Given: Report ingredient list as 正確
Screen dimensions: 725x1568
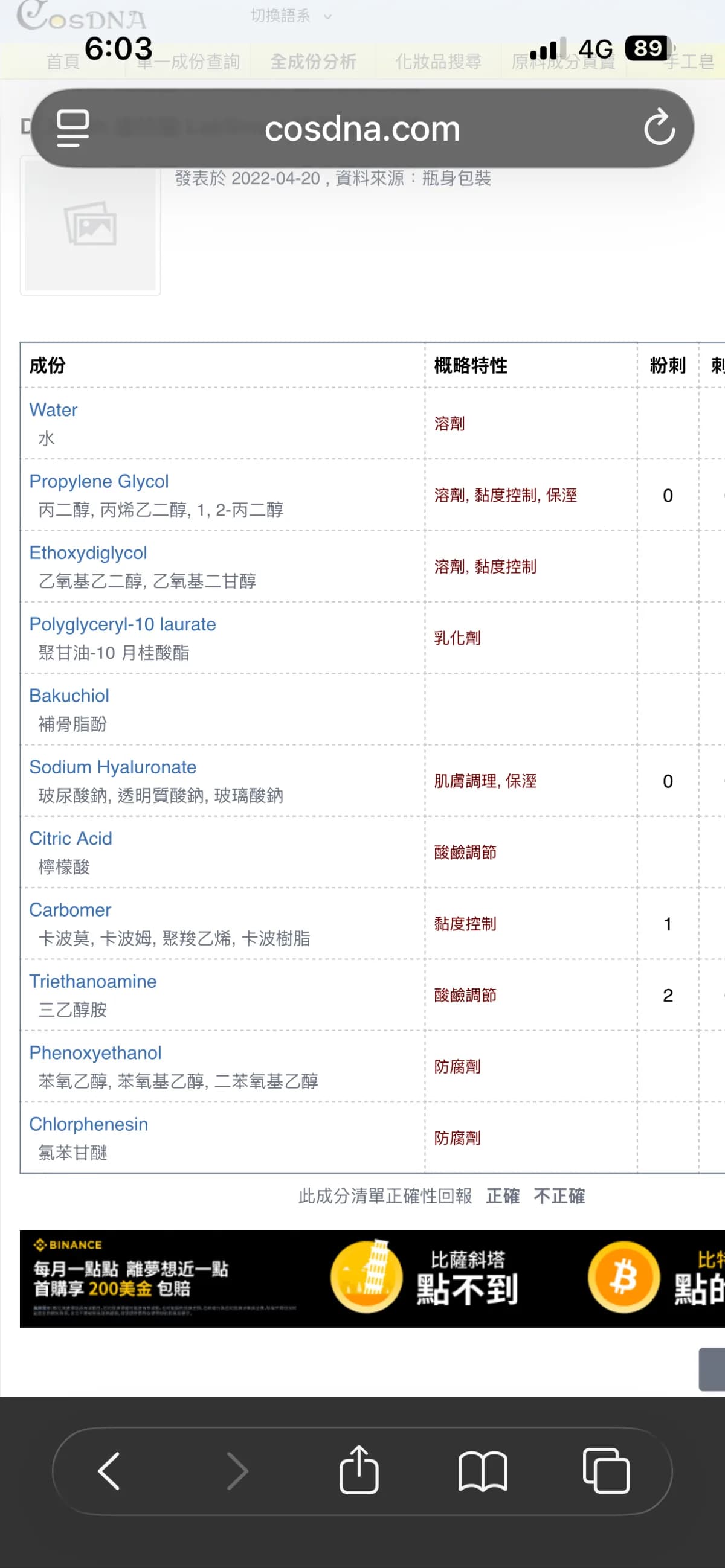Looking at the screenshot, I should coord(503,1196).
